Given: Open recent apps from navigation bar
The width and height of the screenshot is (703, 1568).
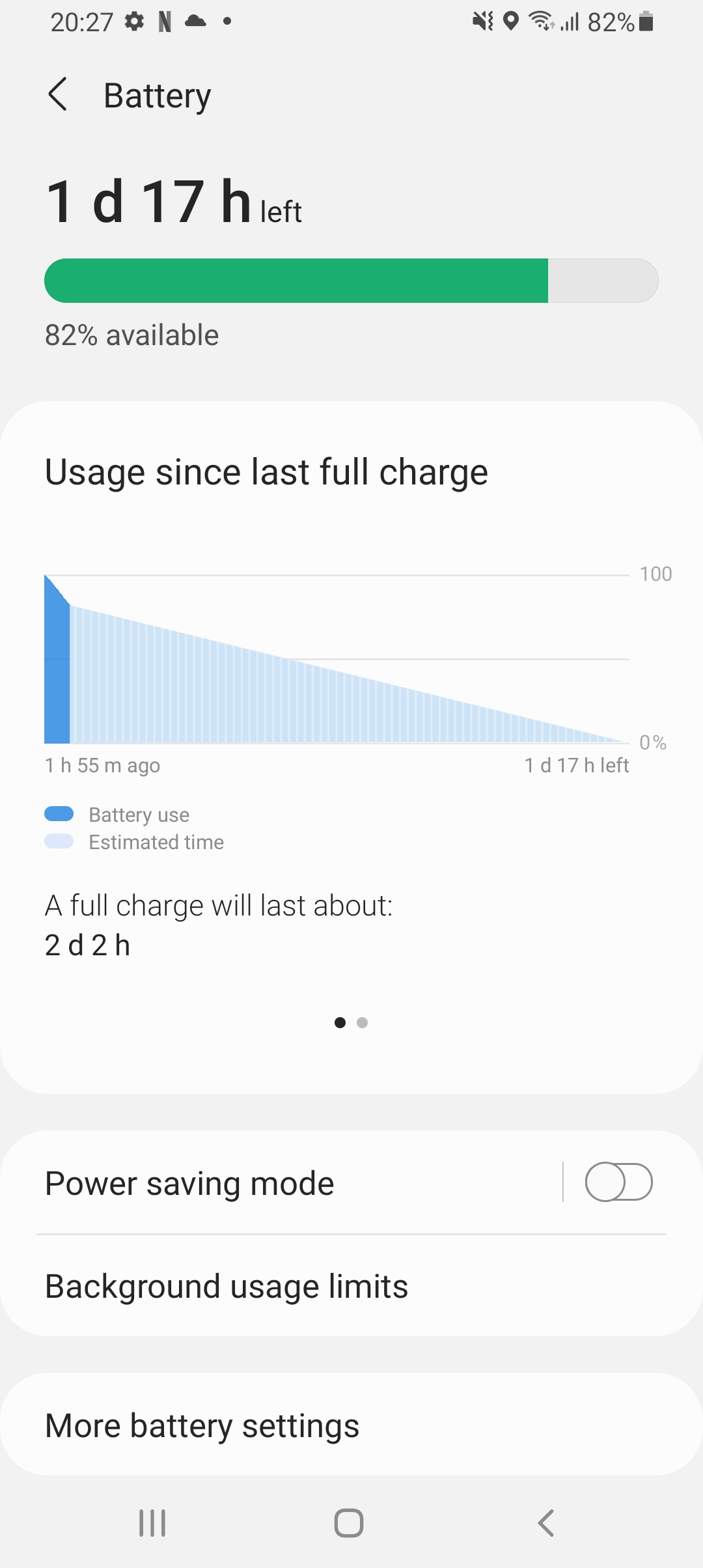Looking at the screenshot, I should pyautogui.click(x=152, y=1523).
